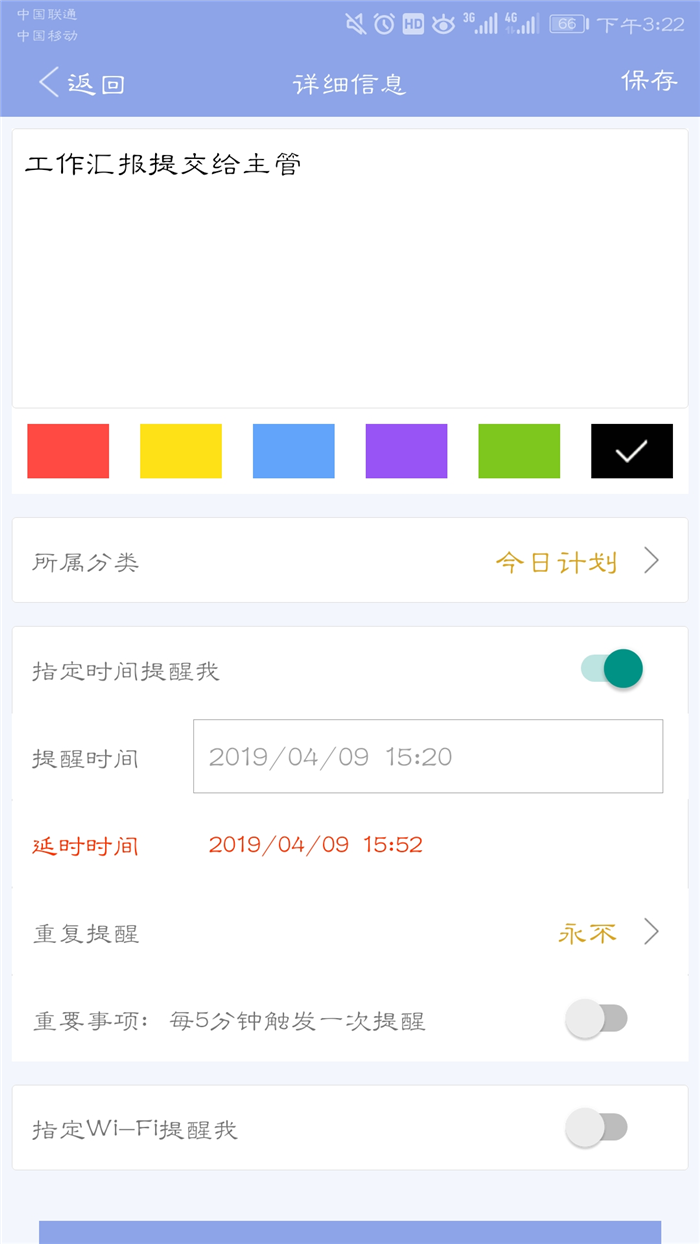Screen dimensions: 700x1244
Task: Open 所属分类 category selection
Action: [x=350, y=561]
